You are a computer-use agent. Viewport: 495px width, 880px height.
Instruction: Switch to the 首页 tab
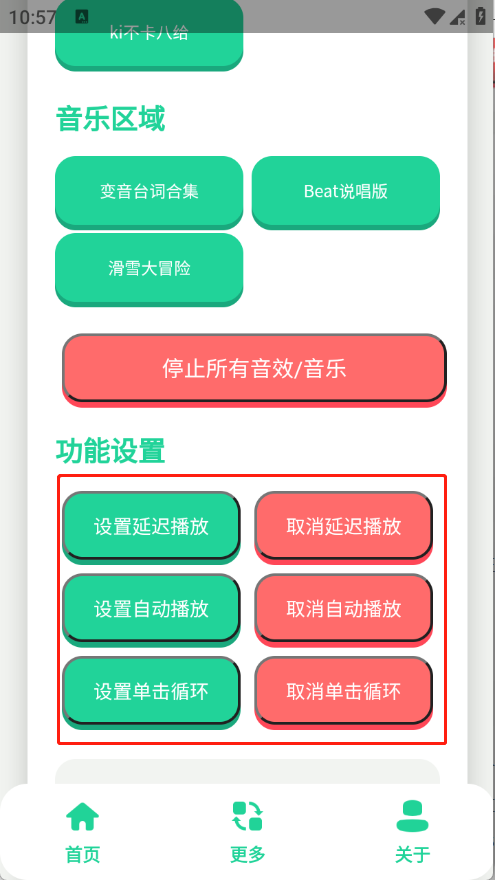(82, 832)
